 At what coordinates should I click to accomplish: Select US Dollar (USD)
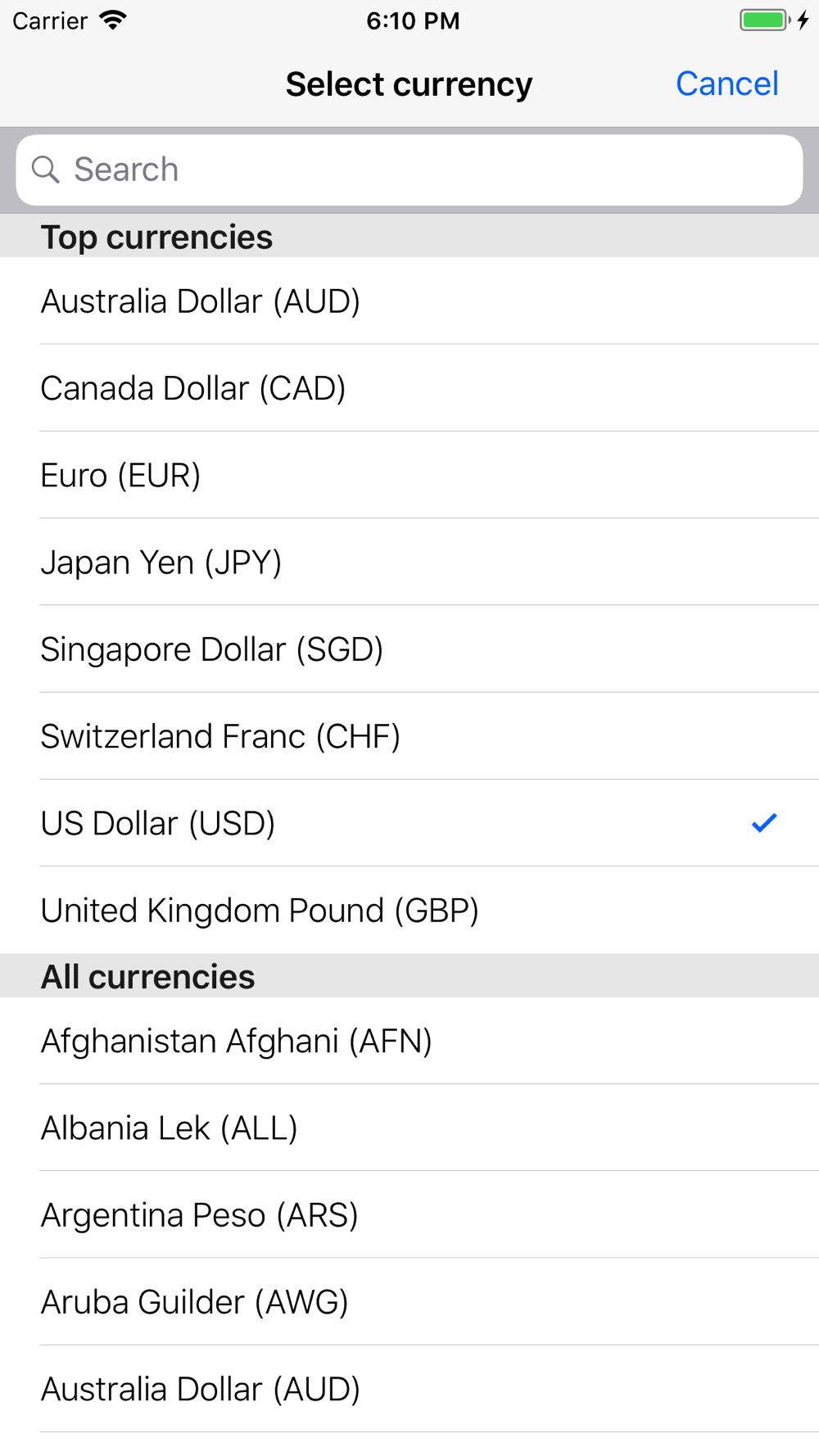coord(409,823)
